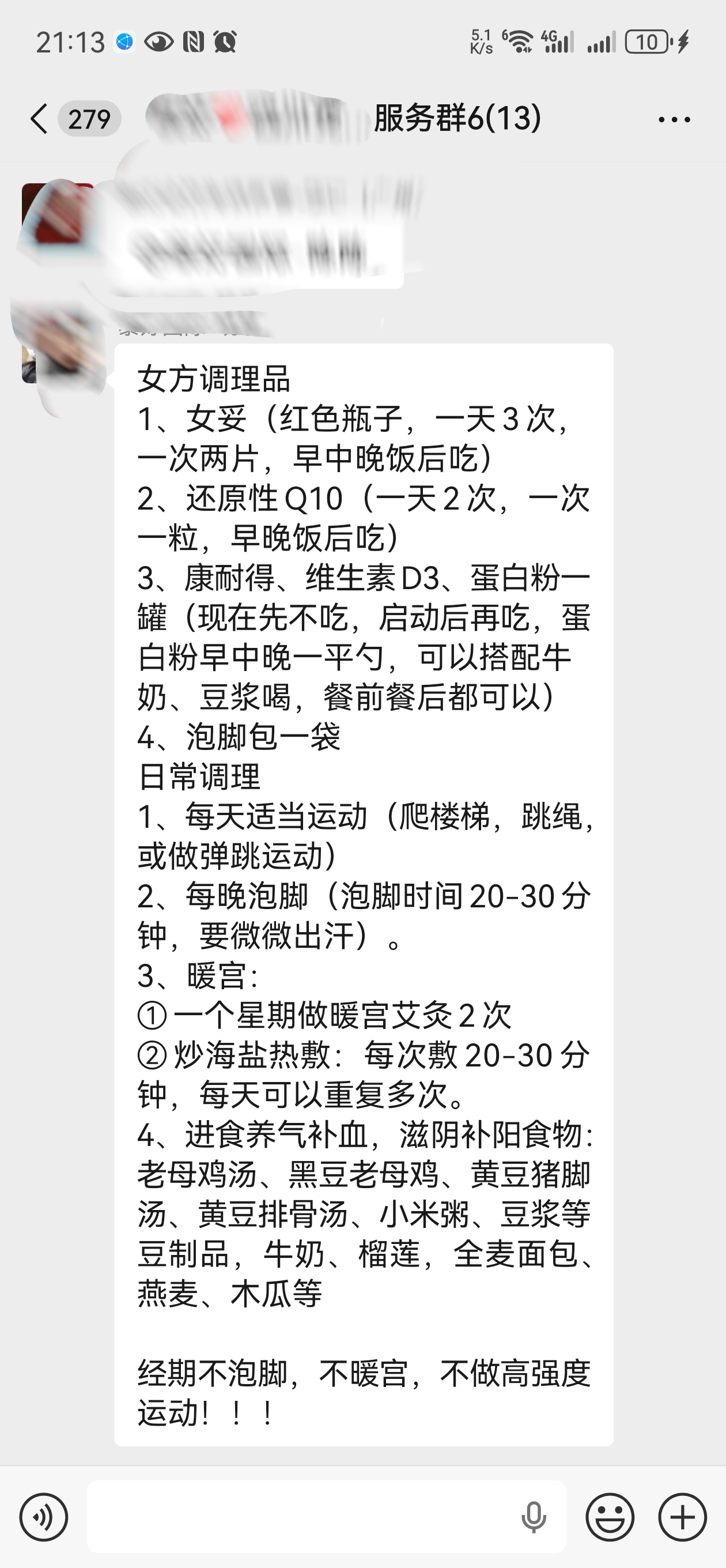Viewport: 726px width, 1568px height.
Task: Open the plus attachments panel
Action: [682, 1517]
